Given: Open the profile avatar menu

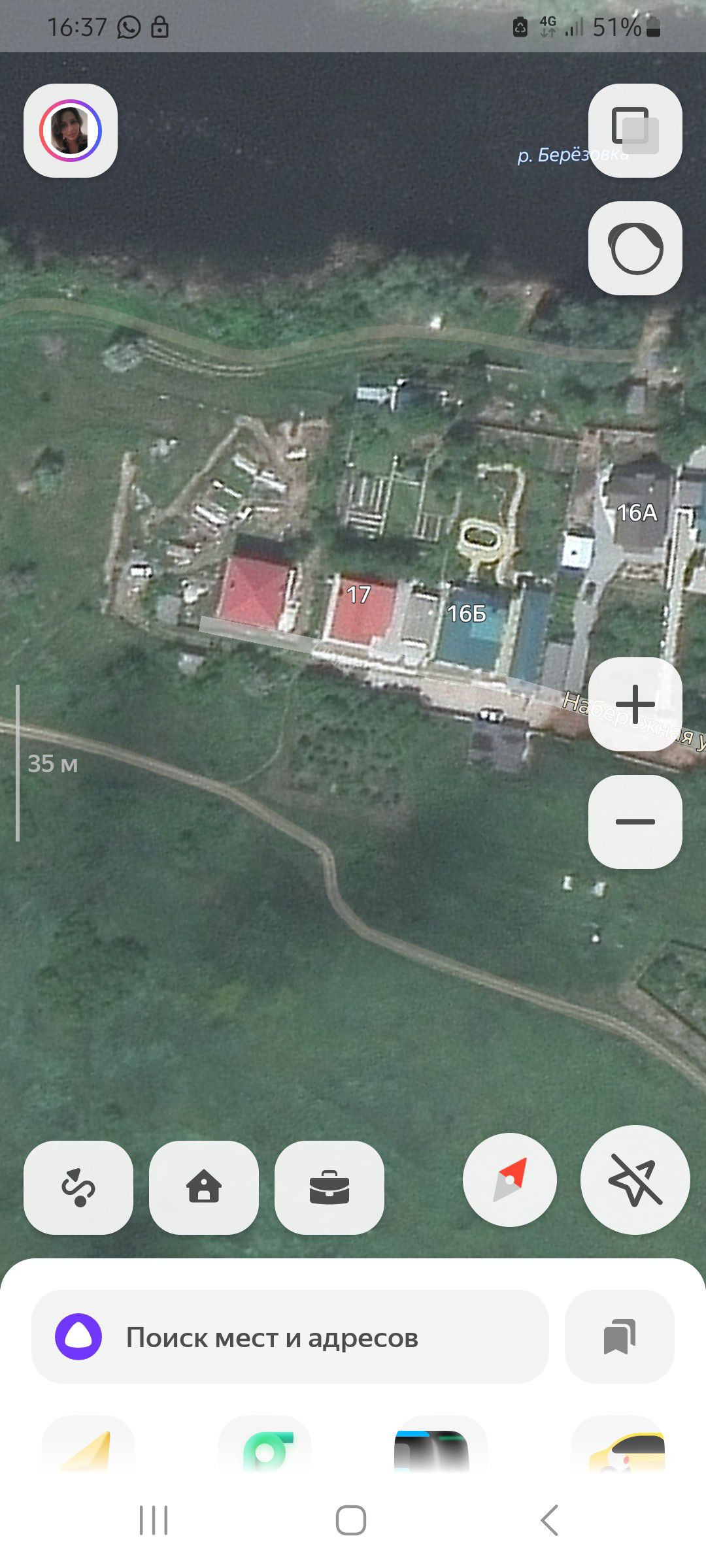Looking at the screenshot, I should coord(71,131).
